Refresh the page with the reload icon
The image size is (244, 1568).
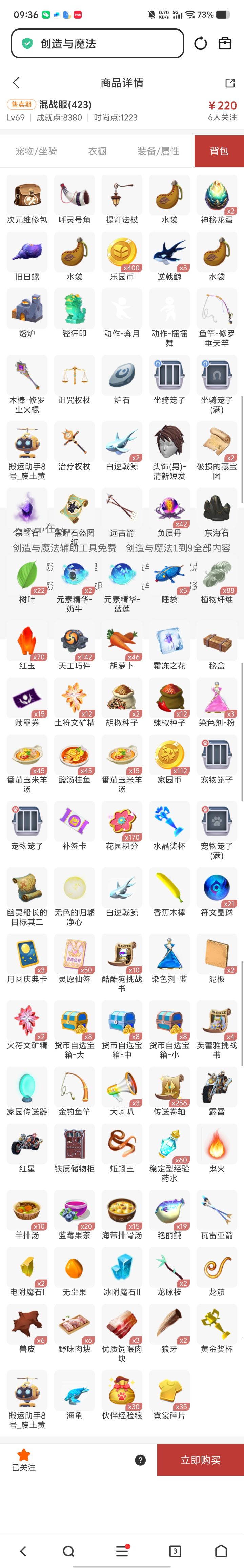click(200, 44)
